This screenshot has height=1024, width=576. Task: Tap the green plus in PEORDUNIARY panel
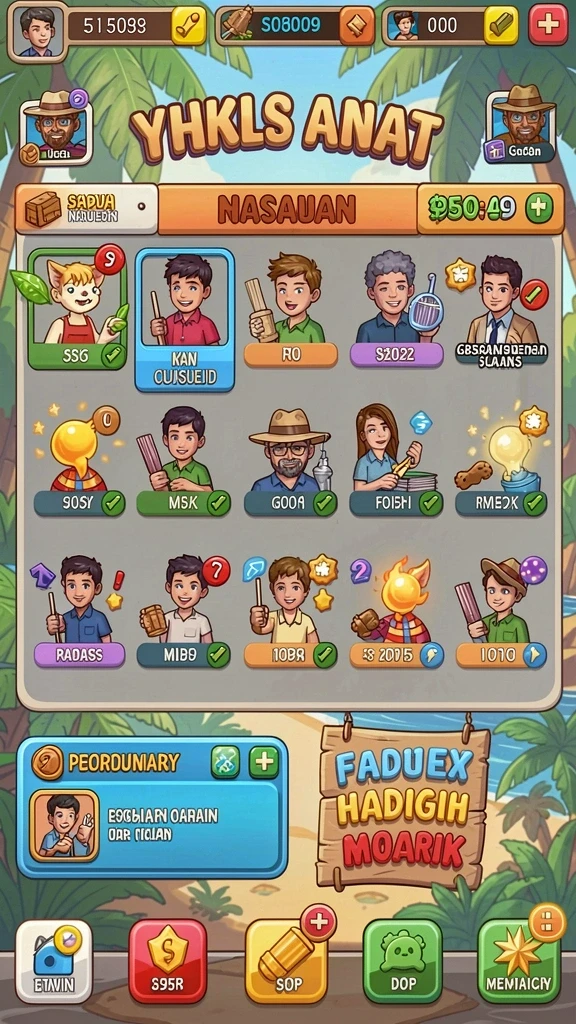(x=264, y=762)
